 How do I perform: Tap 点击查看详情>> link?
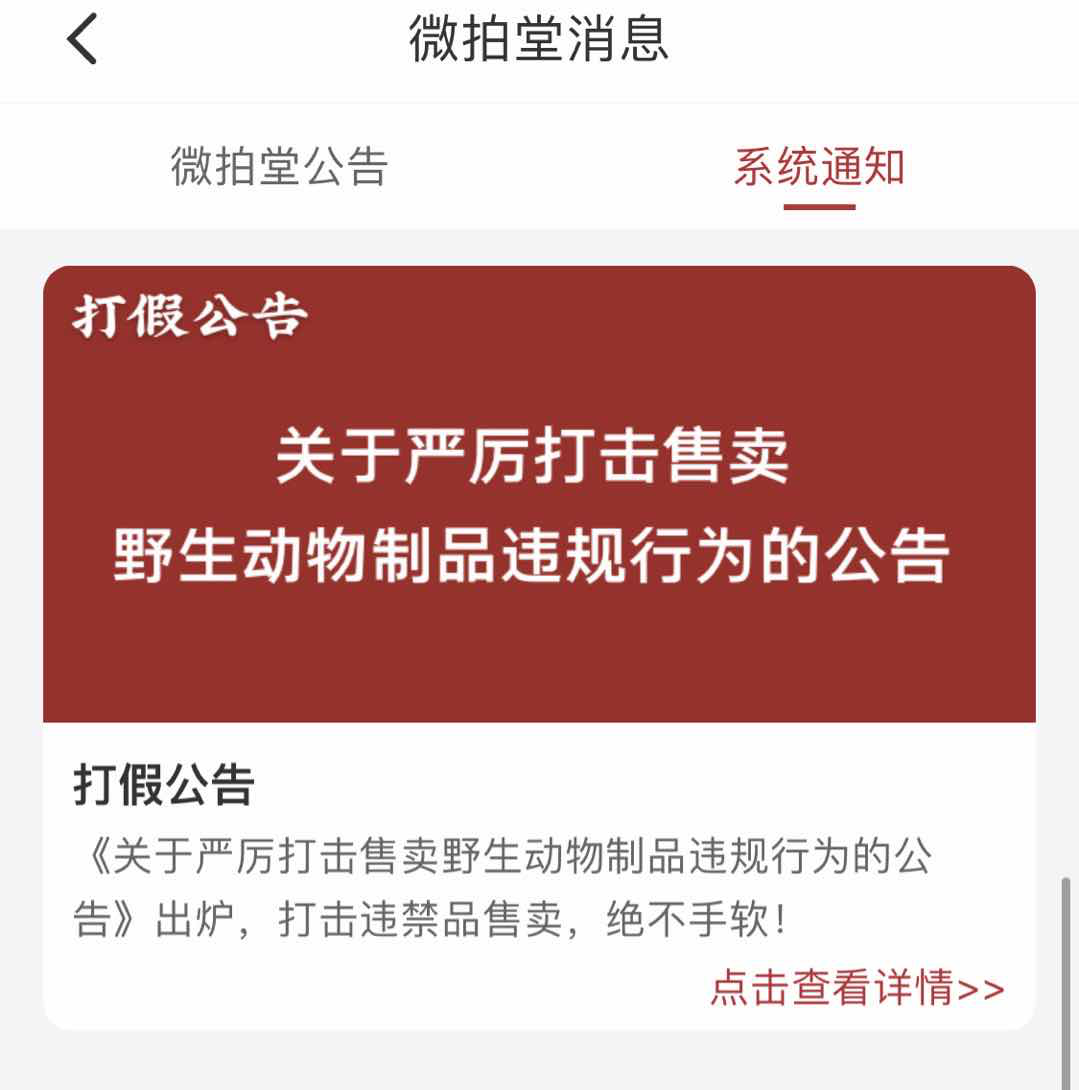tap(857, 988)
